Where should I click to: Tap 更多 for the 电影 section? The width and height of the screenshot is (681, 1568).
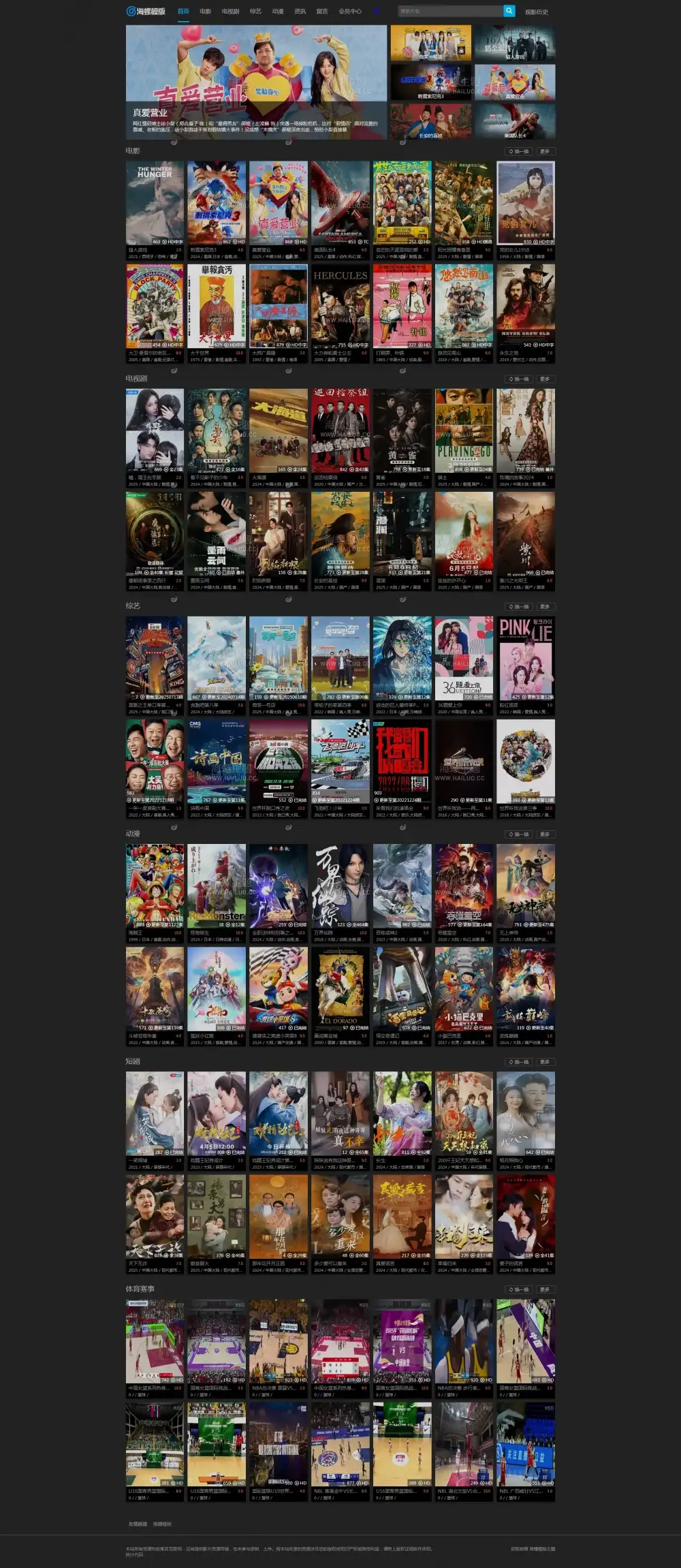[545, 151]
